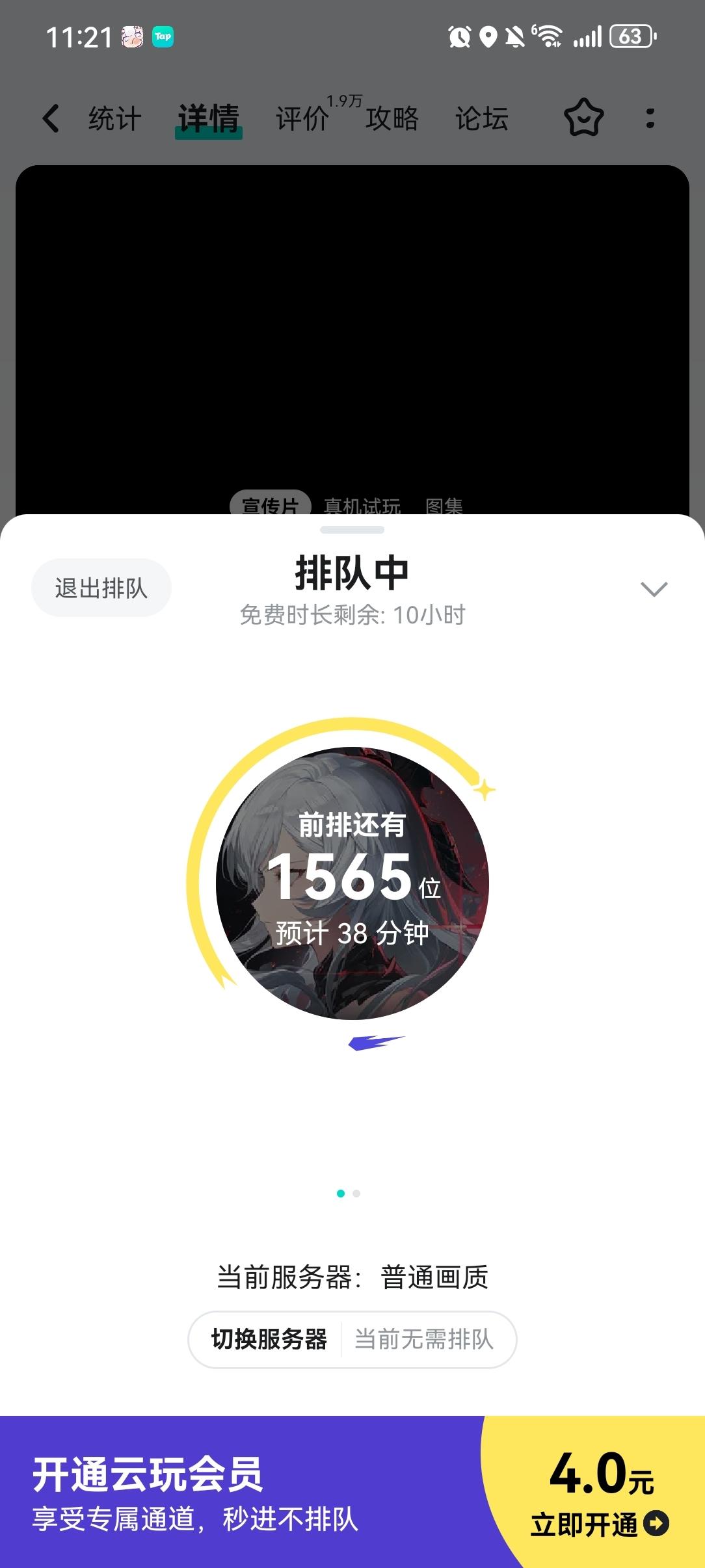Screen dimensions: 705x1568
Task: Switch to the 评价 tab
Action: 302,119
